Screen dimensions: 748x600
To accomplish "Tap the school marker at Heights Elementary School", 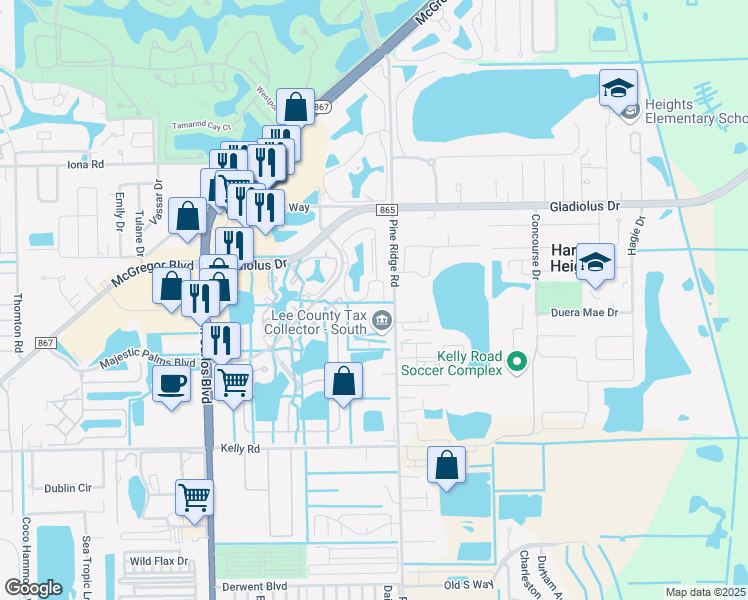I will tap(618, 89).
